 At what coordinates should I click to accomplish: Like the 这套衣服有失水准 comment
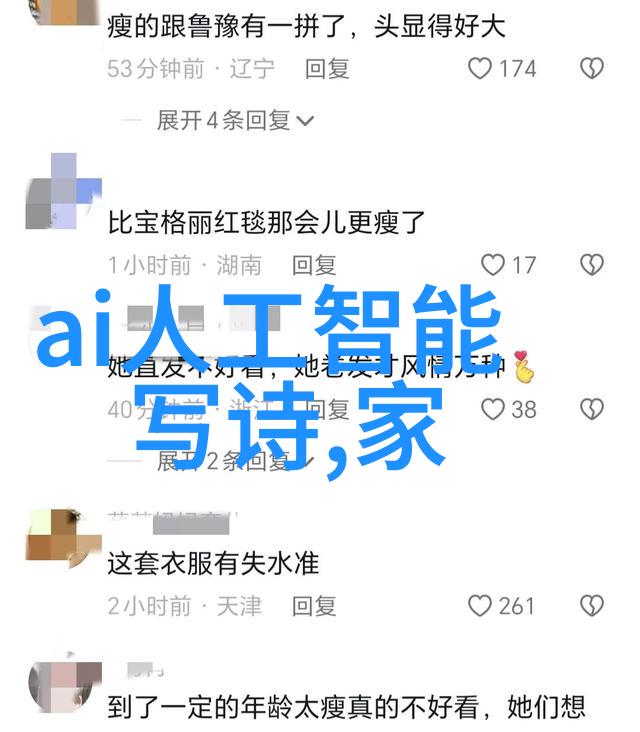point(481,606)
